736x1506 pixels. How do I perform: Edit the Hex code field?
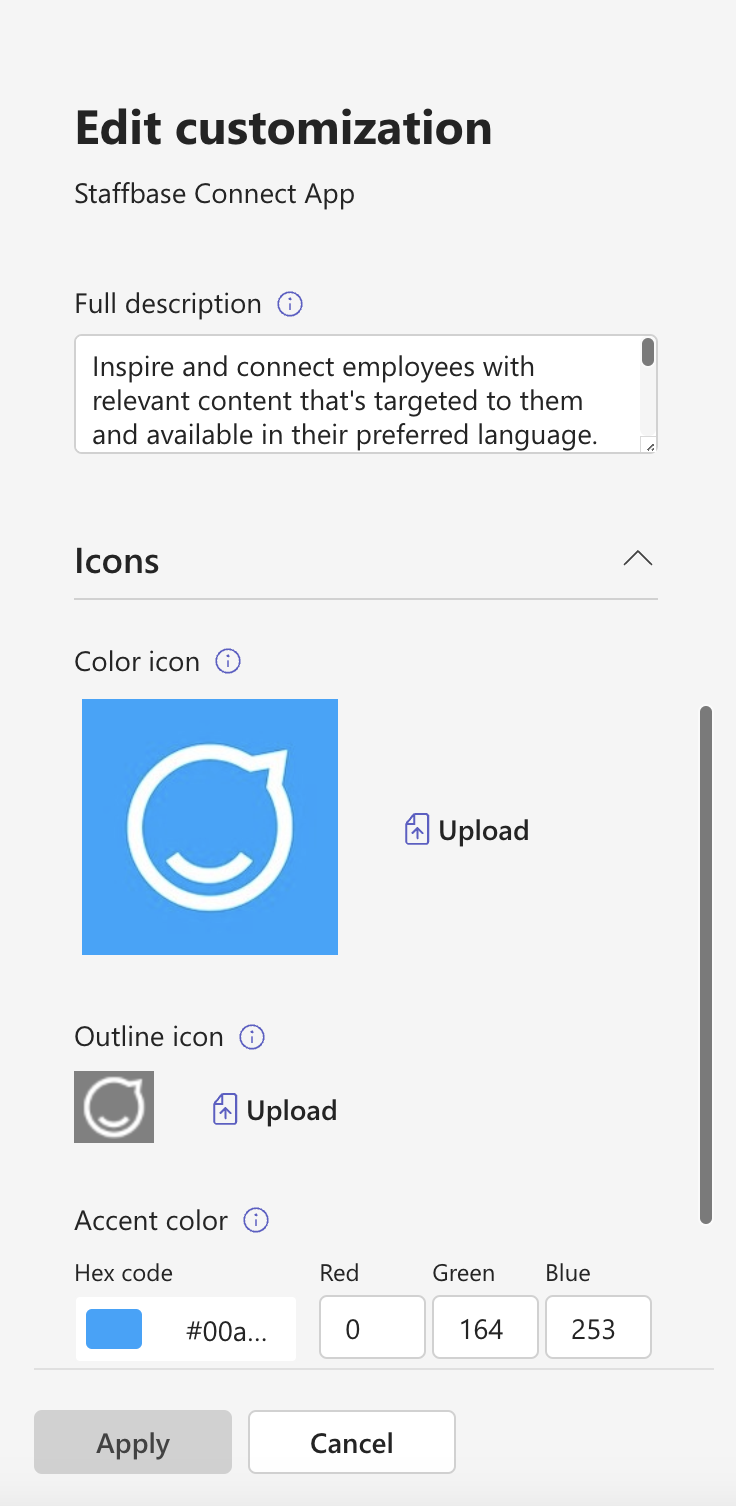[186, 1329]
